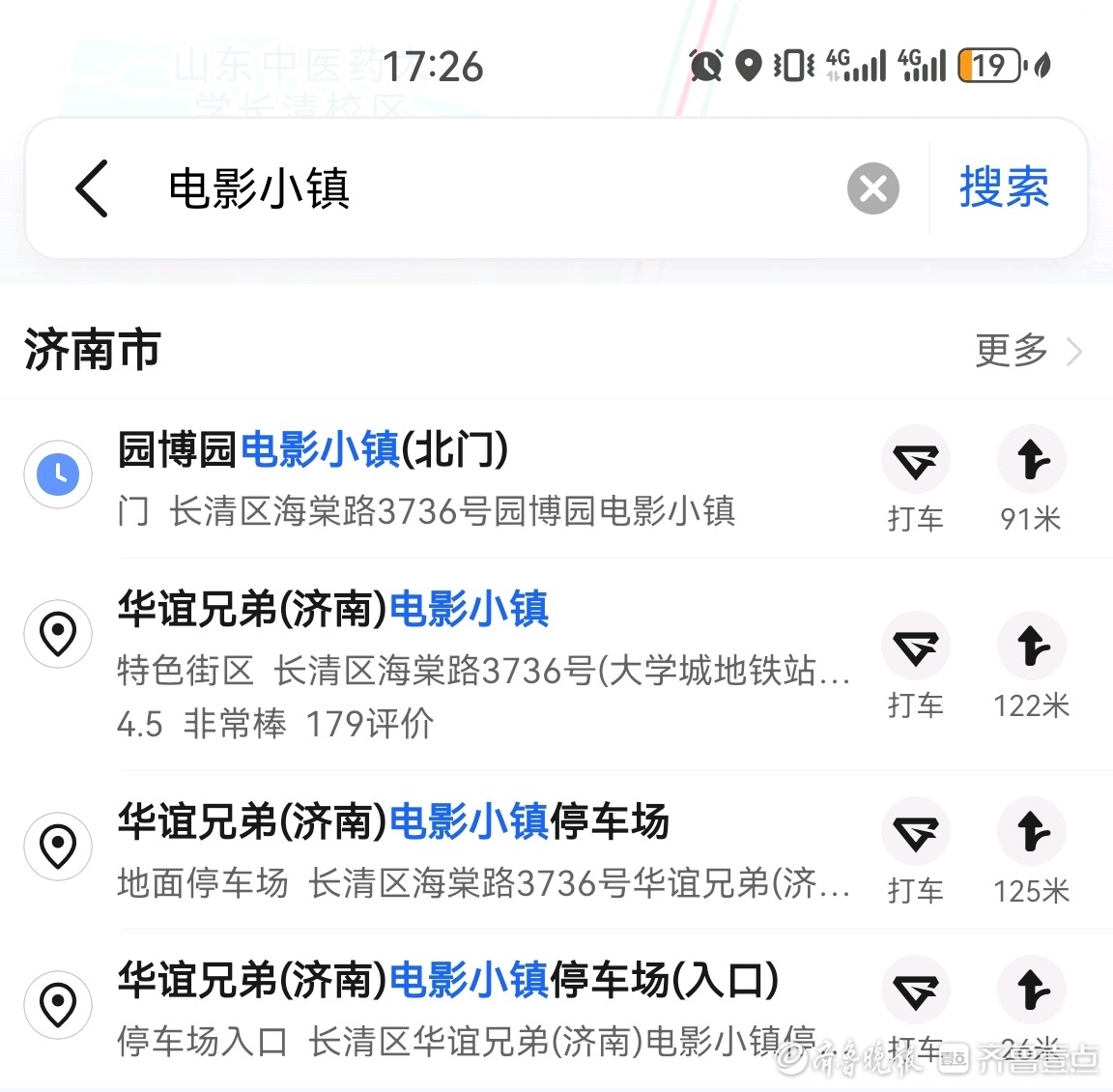Image resolution: width=1113 pixels, height=1092 pixels.
Task: Clear the search text 电影小镇
Action: 872,188
